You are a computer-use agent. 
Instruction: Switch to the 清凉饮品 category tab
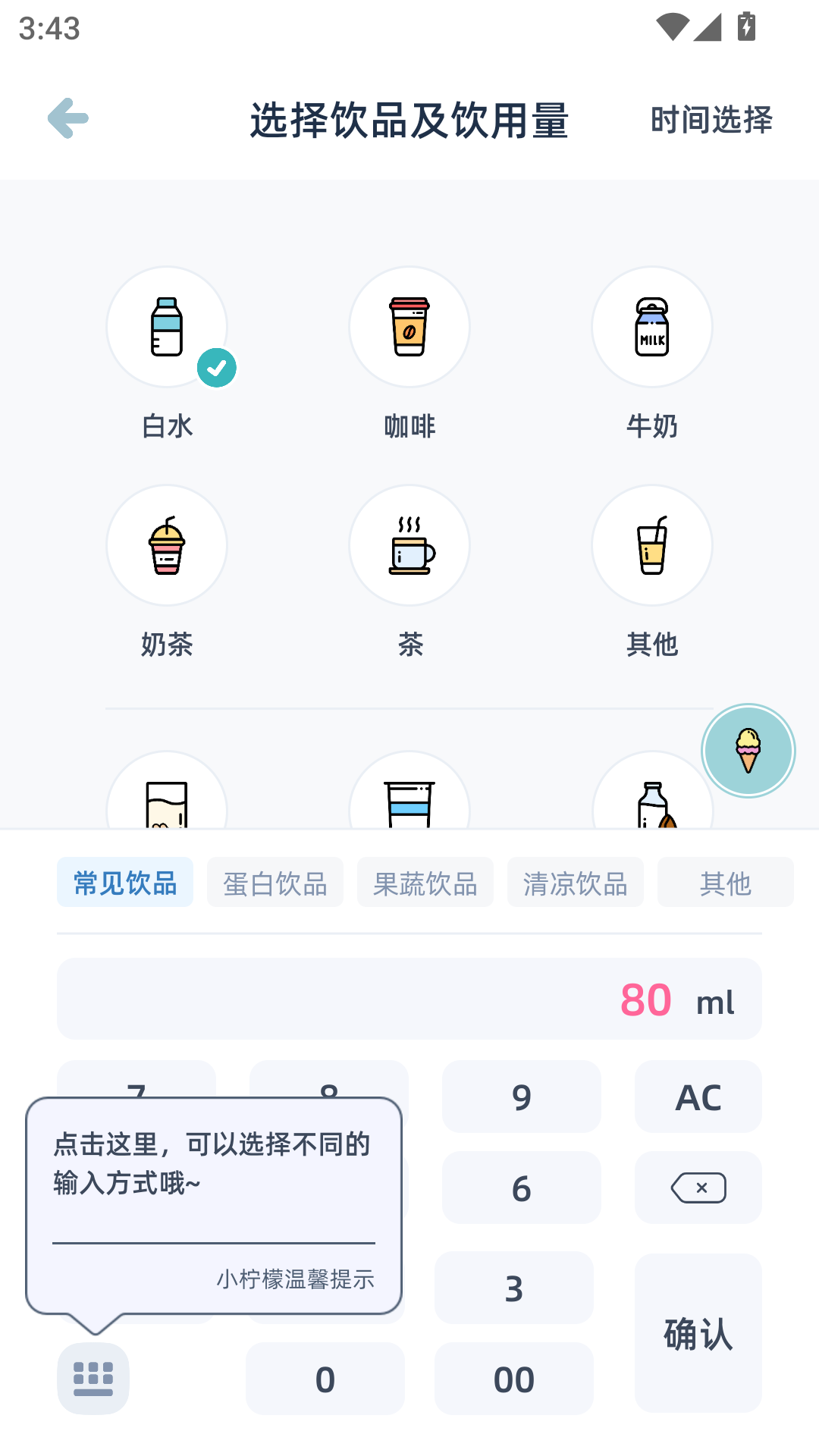point(575,882)
